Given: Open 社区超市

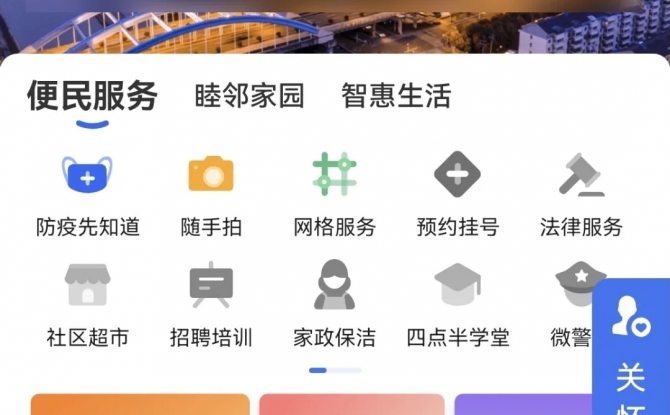Looking at the screenshot, I should (88, 303).
